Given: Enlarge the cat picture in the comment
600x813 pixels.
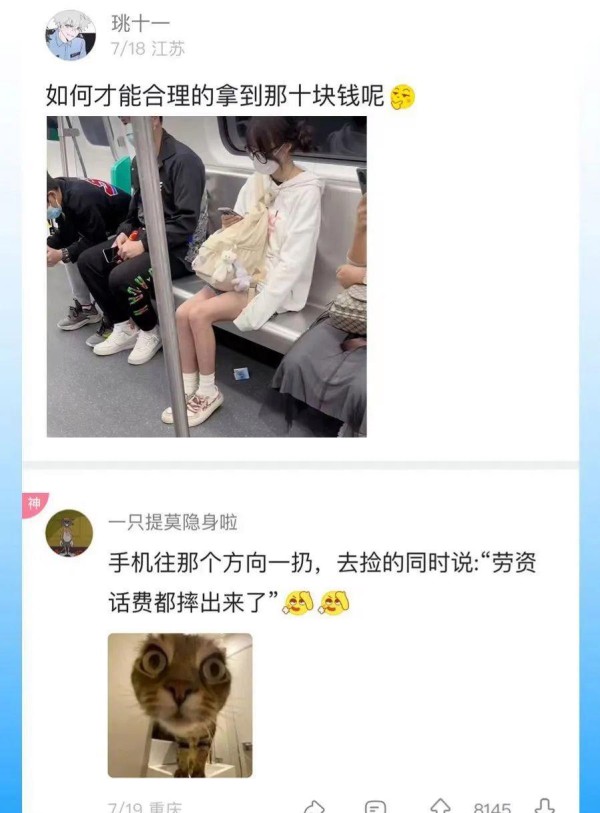Looking at the screenshot, I should (180, 705).
